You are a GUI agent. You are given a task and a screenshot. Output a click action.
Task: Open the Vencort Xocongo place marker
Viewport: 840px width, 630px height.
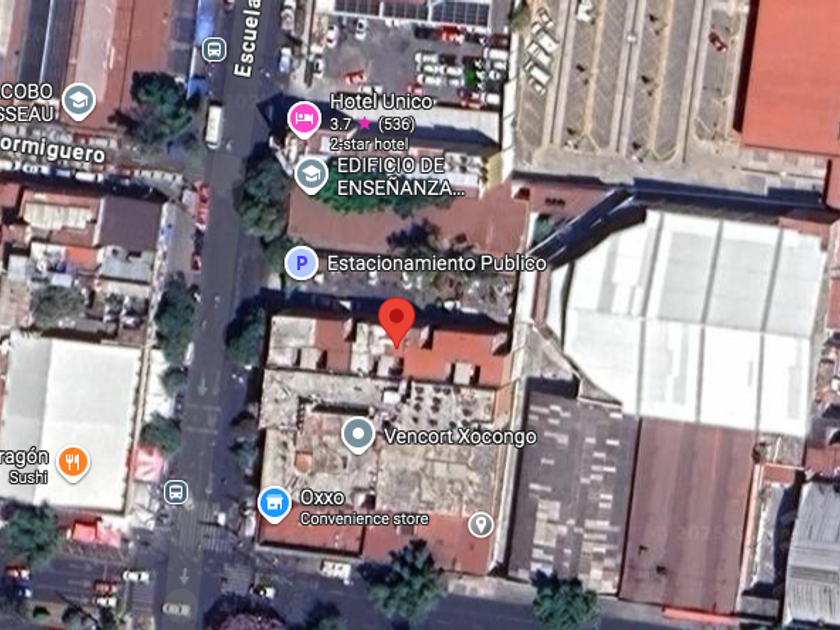pyautogui.click(x=358, y=434)
